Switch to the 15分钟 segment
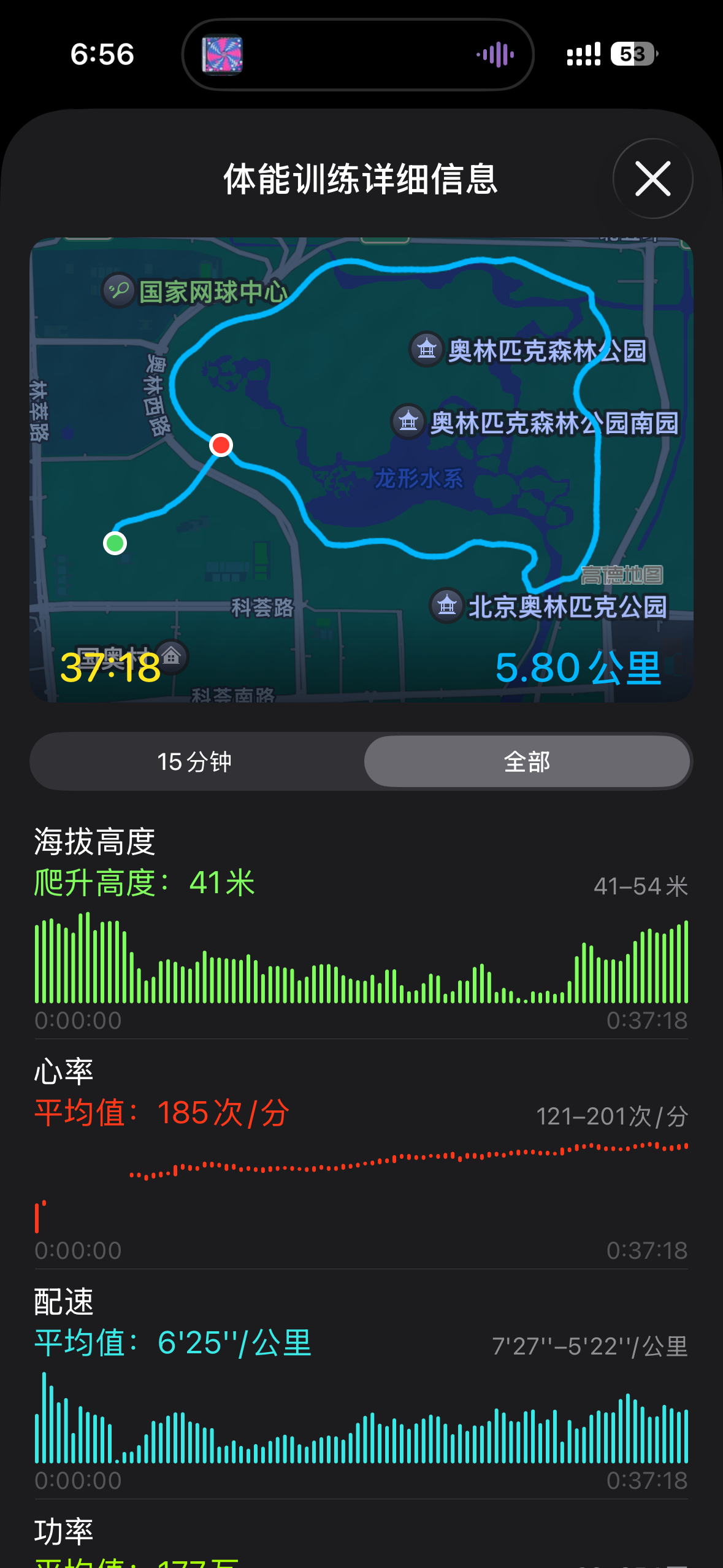Viewport: 723px width, 1568px height. (194, 761)
